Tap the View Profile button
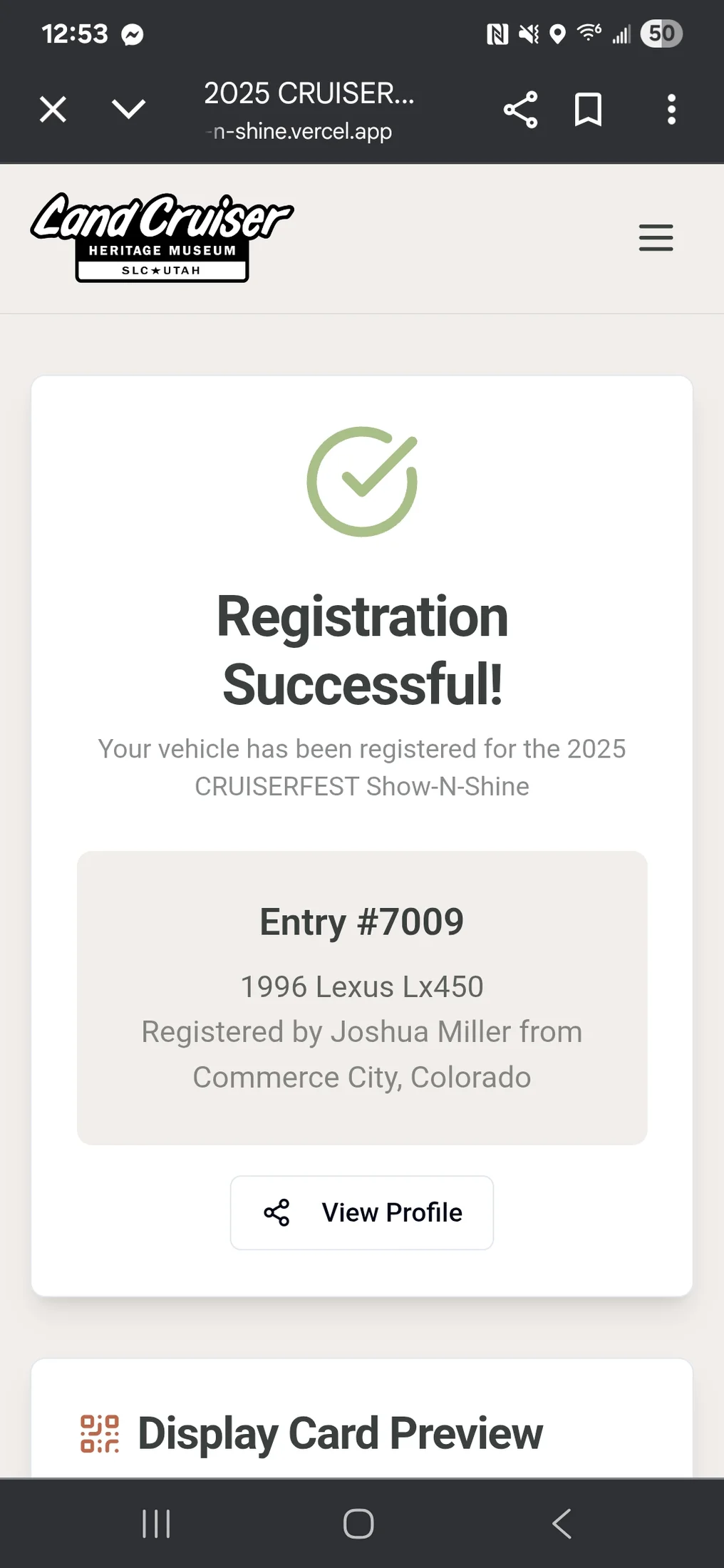724x1568 pixels. (x=362, y=1212)
